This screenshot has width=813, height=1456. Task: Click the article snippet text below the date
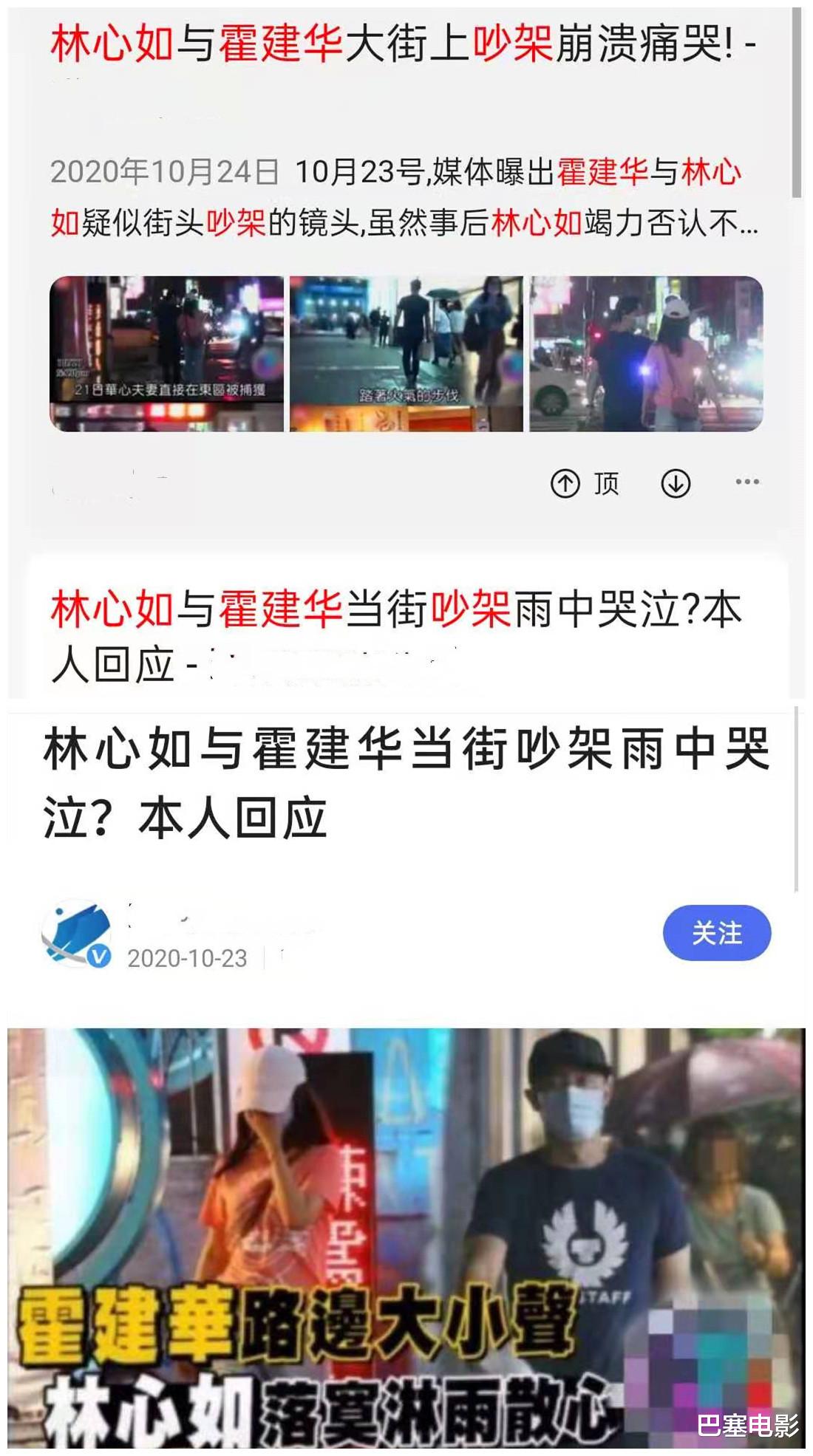406,198
